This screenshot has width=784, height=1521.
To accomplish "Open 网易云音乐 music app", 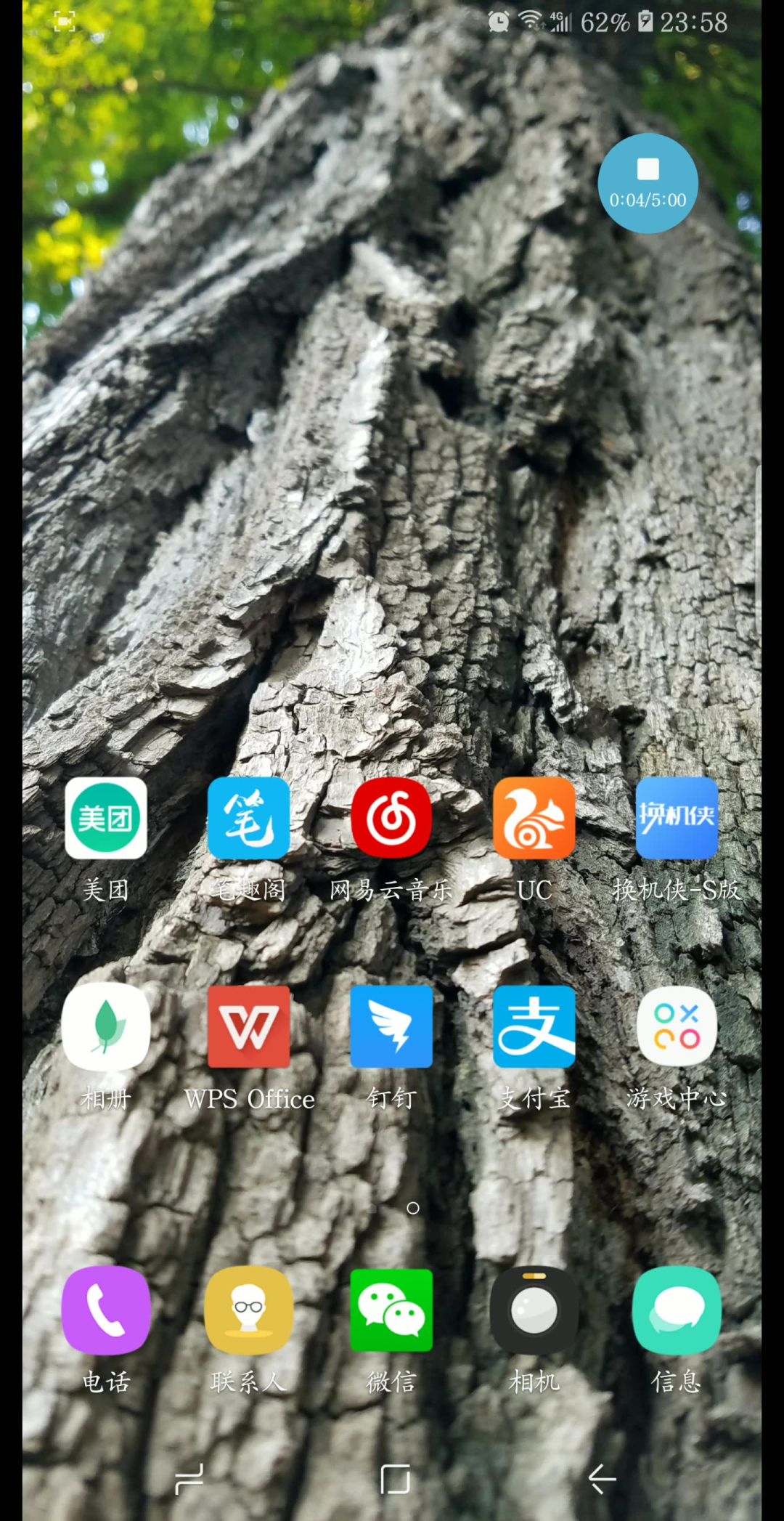I will click(391, 819).
